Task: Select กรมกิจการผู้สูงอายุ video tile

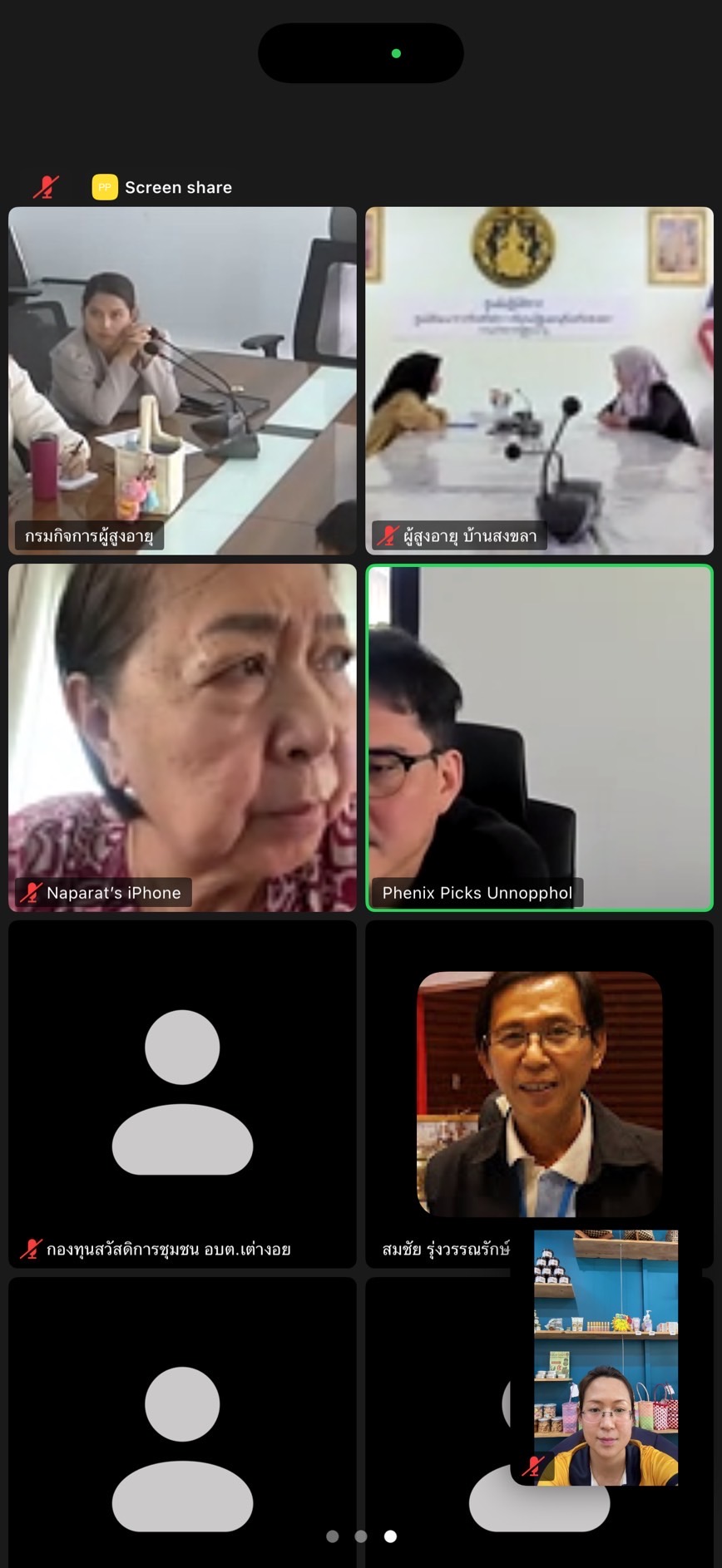Action: pos(182,380)
